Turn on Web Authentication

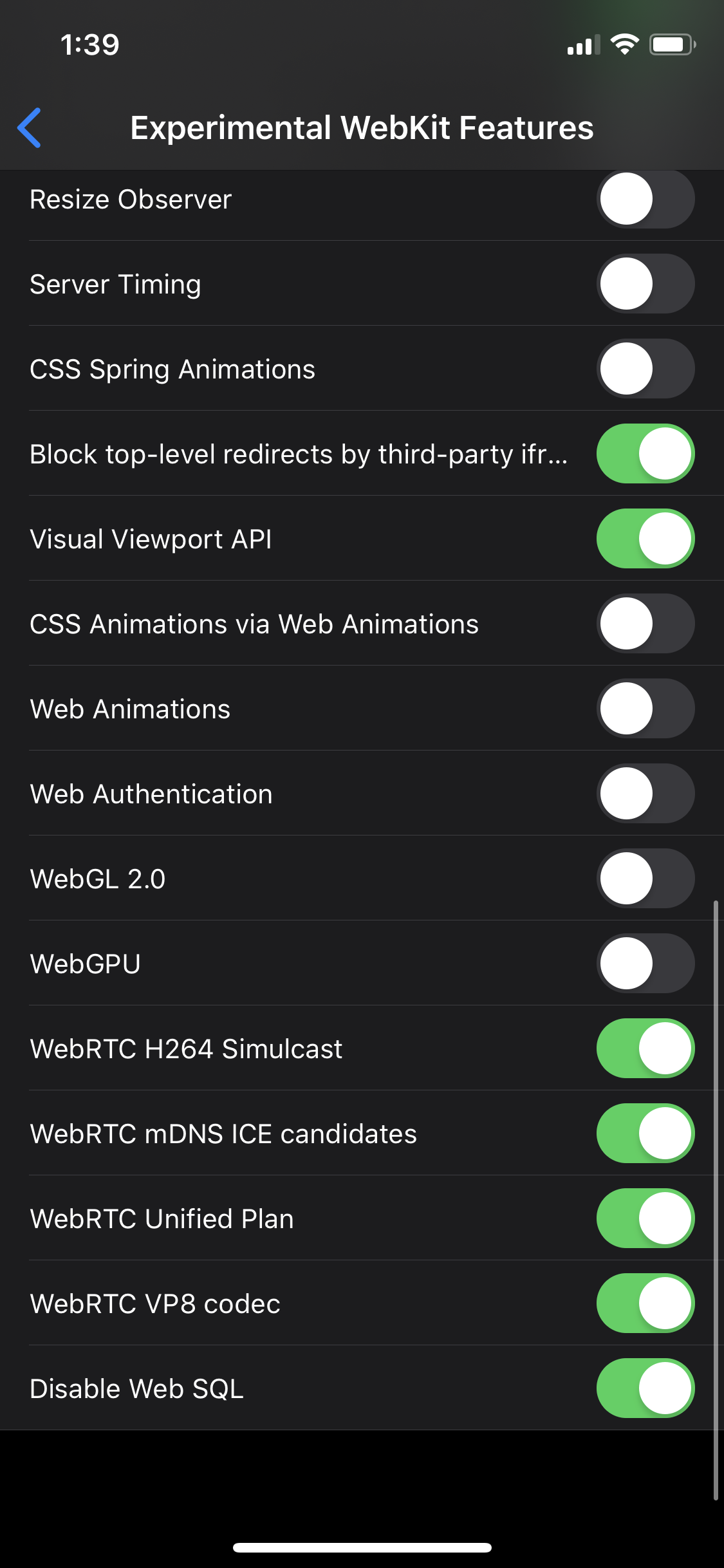(645, 794)
